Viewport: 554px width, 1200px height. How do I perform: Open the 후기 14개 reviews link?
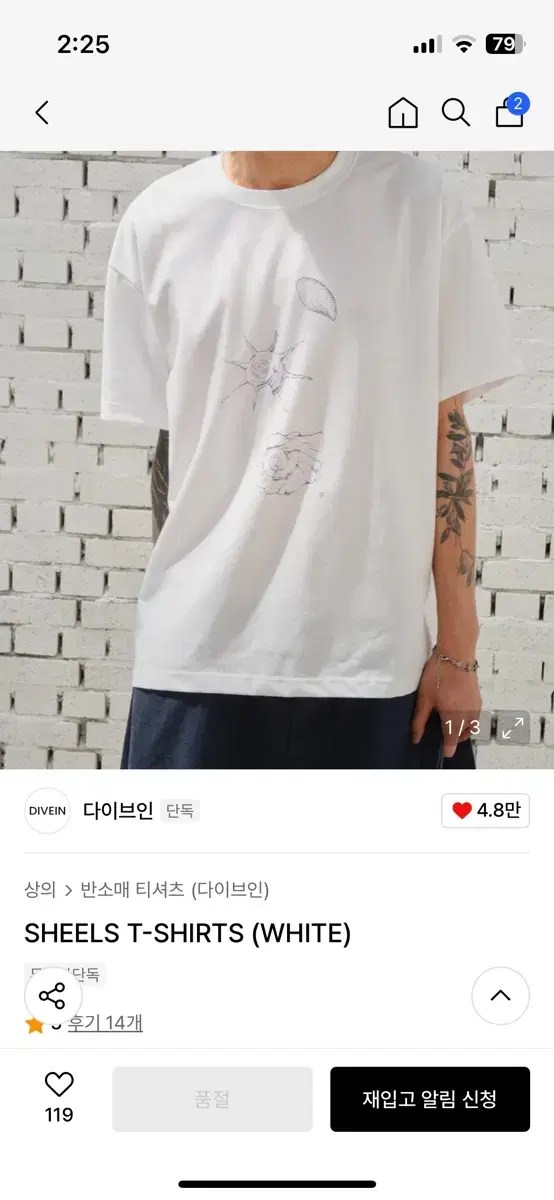[x=105, y=1023]
